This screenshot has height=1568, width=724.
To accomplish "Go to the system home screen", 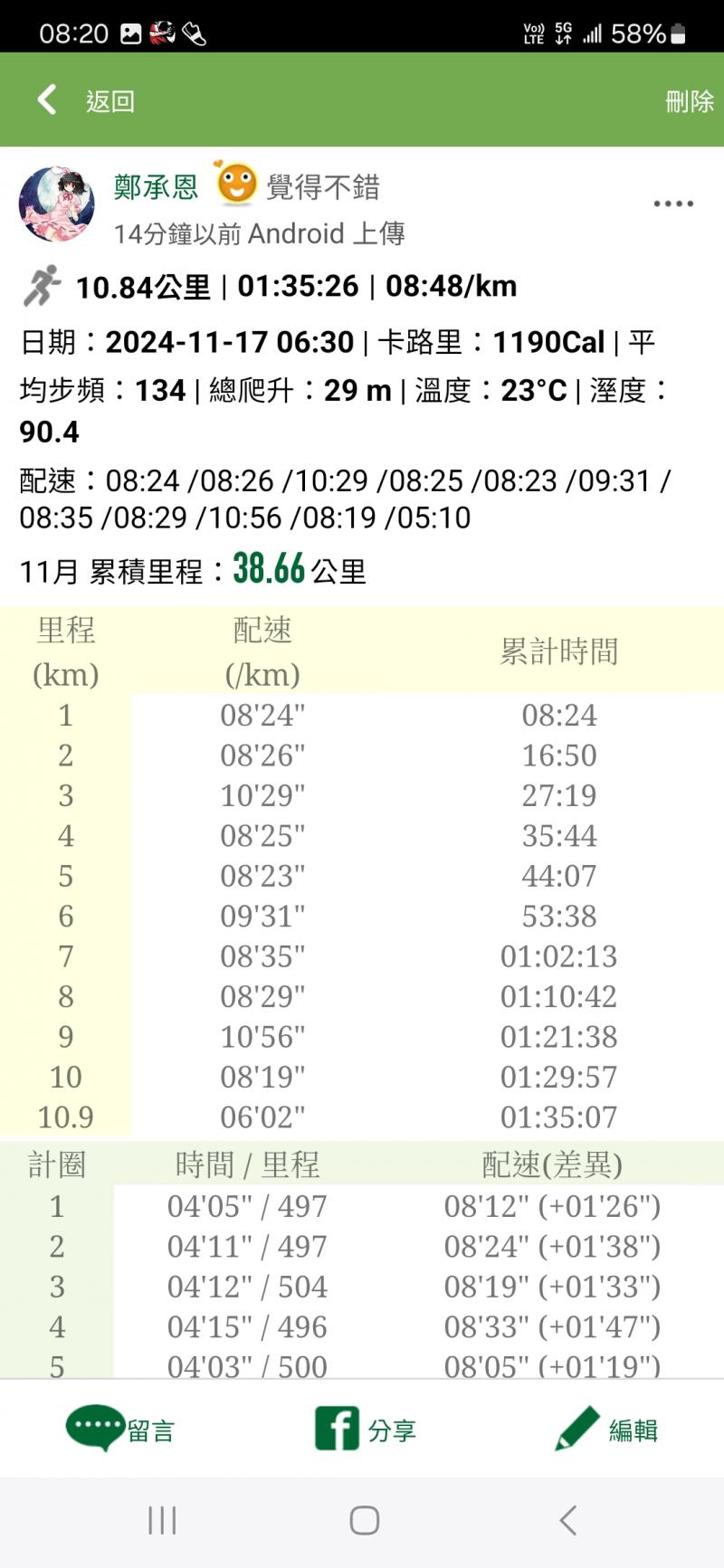I will point(364,1520).
